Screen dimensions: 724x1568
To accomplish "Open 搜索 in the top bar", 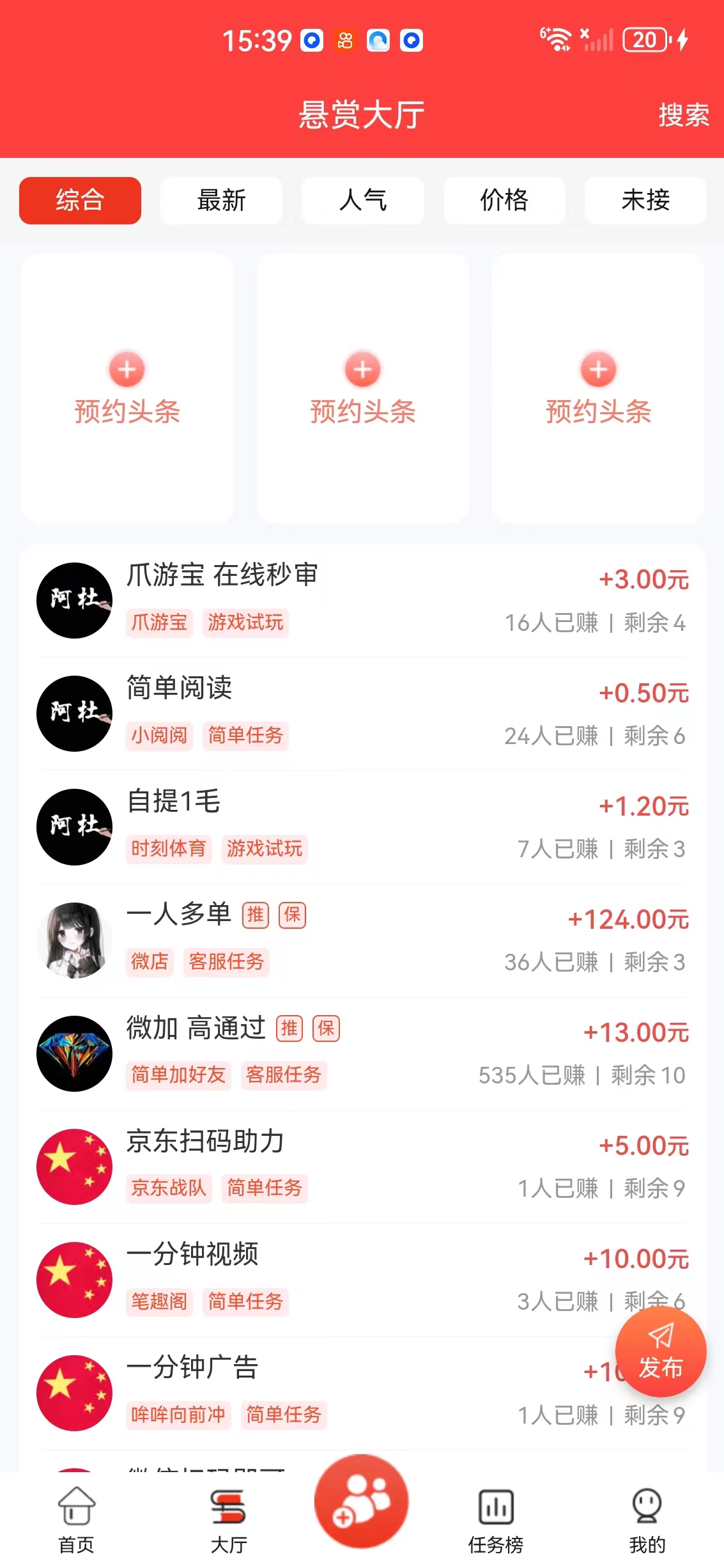I will point(683,115).
